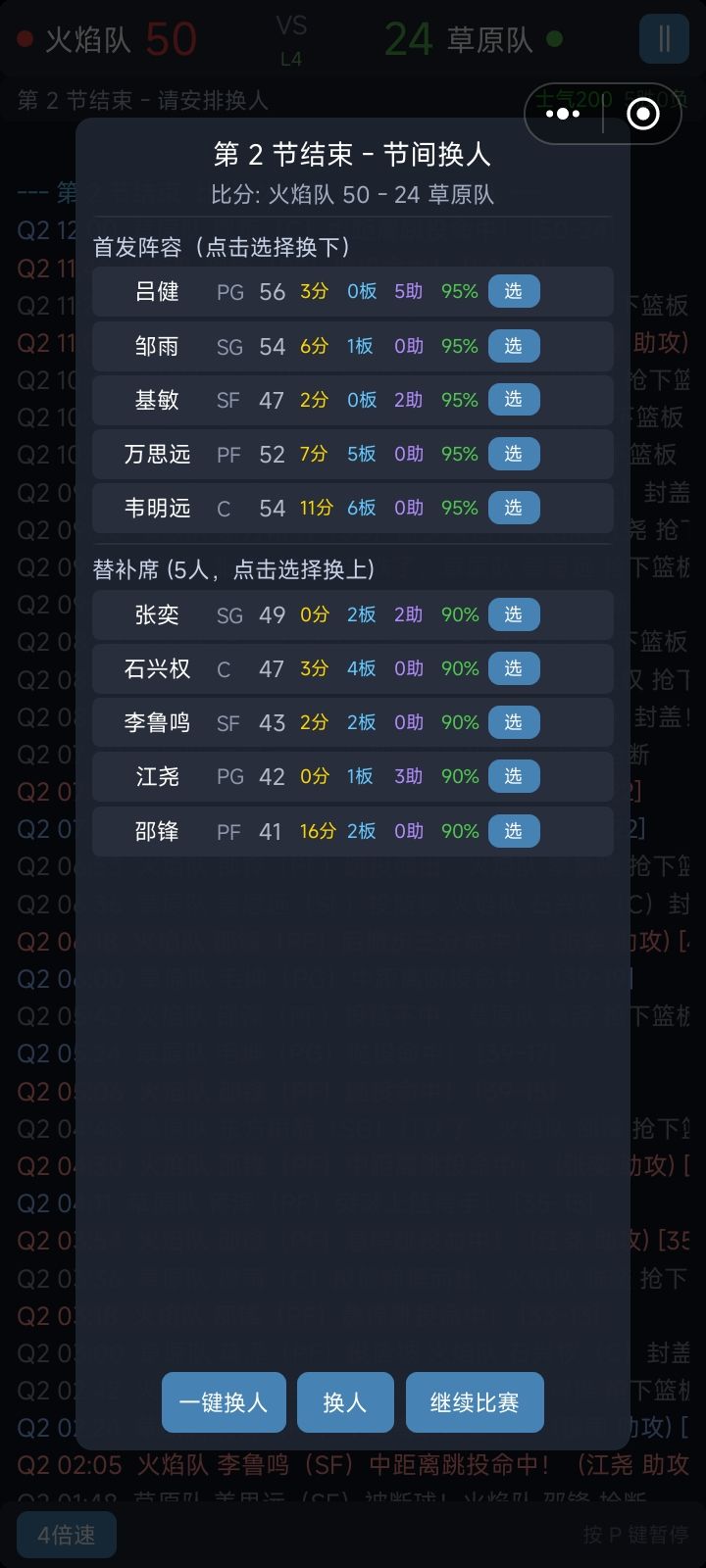This screenshot has width=706, height=1568.
Task: Select 万思远 via his 选 button
Action: coord(514,454)
